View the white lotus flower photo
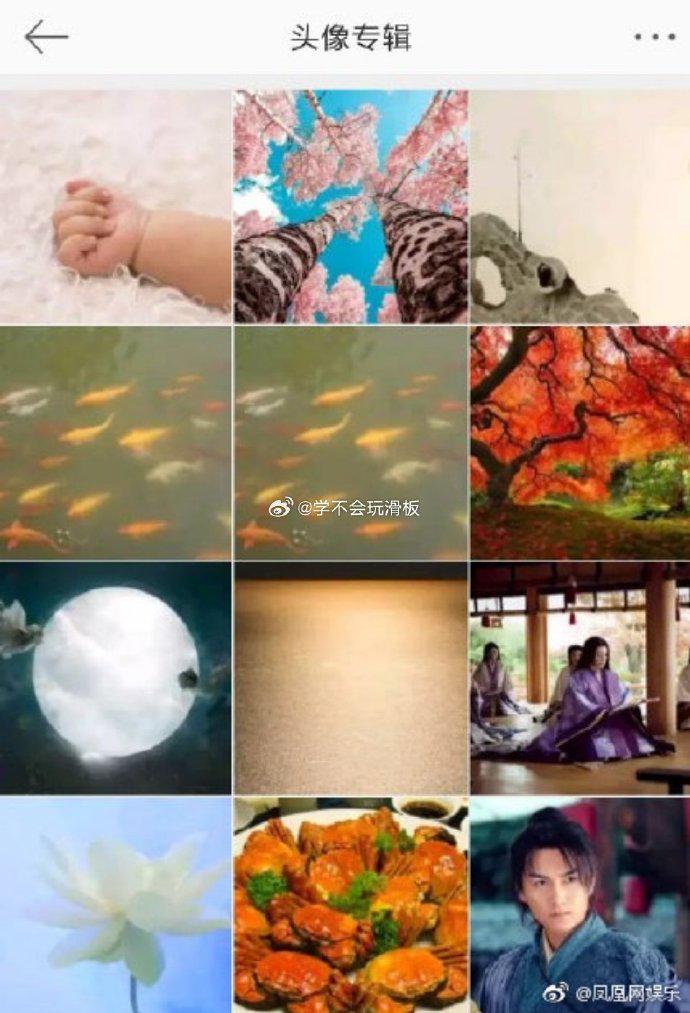 pos(115,904)
